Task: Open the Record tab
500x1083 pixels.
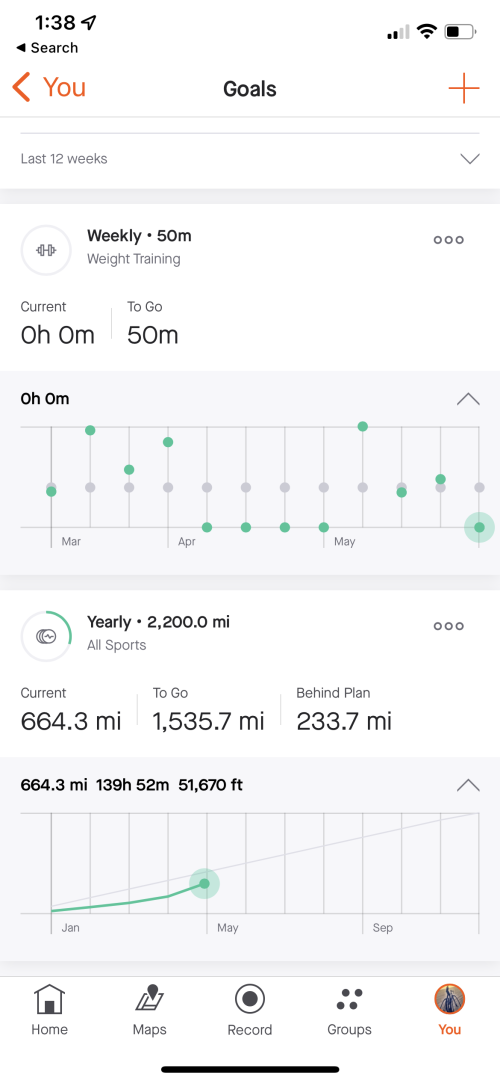Action: [250, 1009]
